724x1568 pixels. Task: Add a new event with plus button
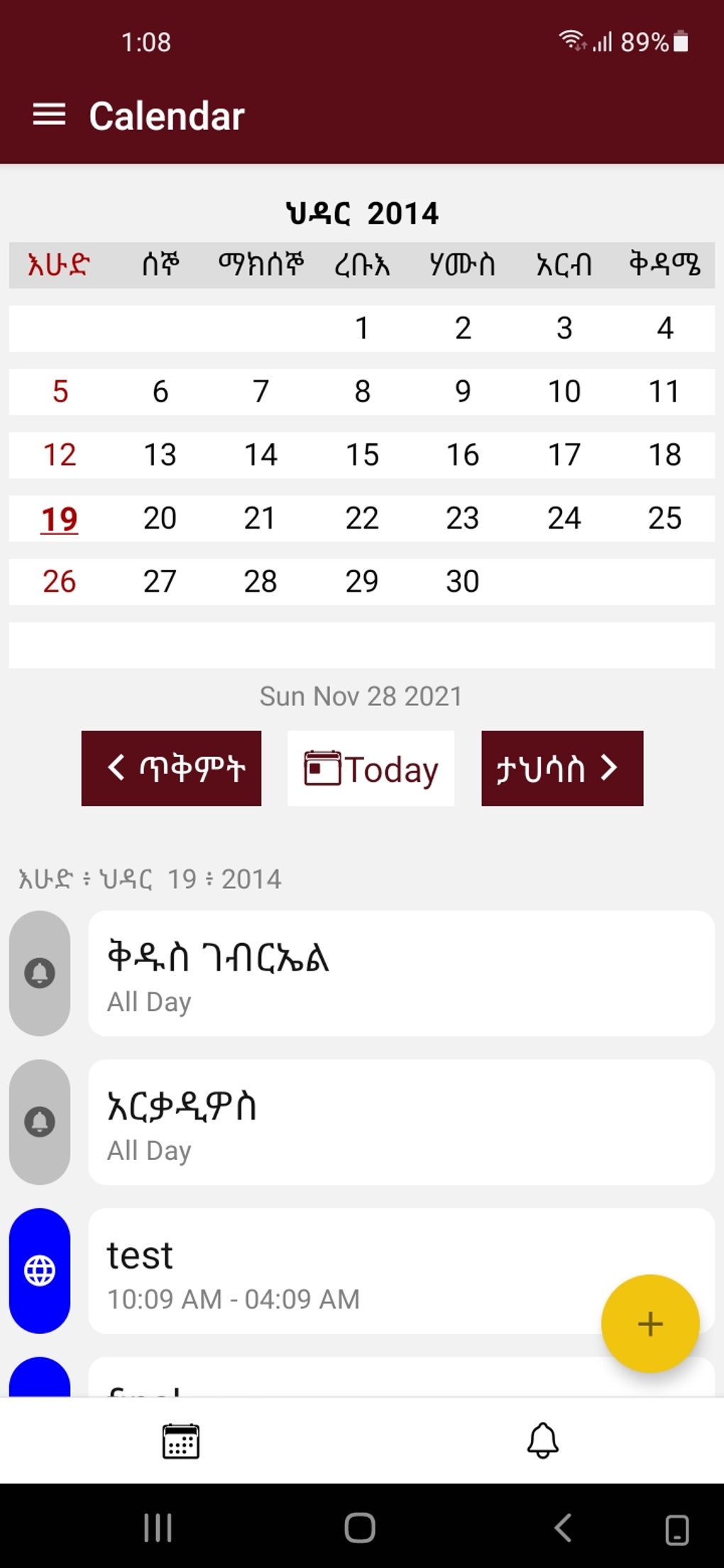click(649, 1323)
